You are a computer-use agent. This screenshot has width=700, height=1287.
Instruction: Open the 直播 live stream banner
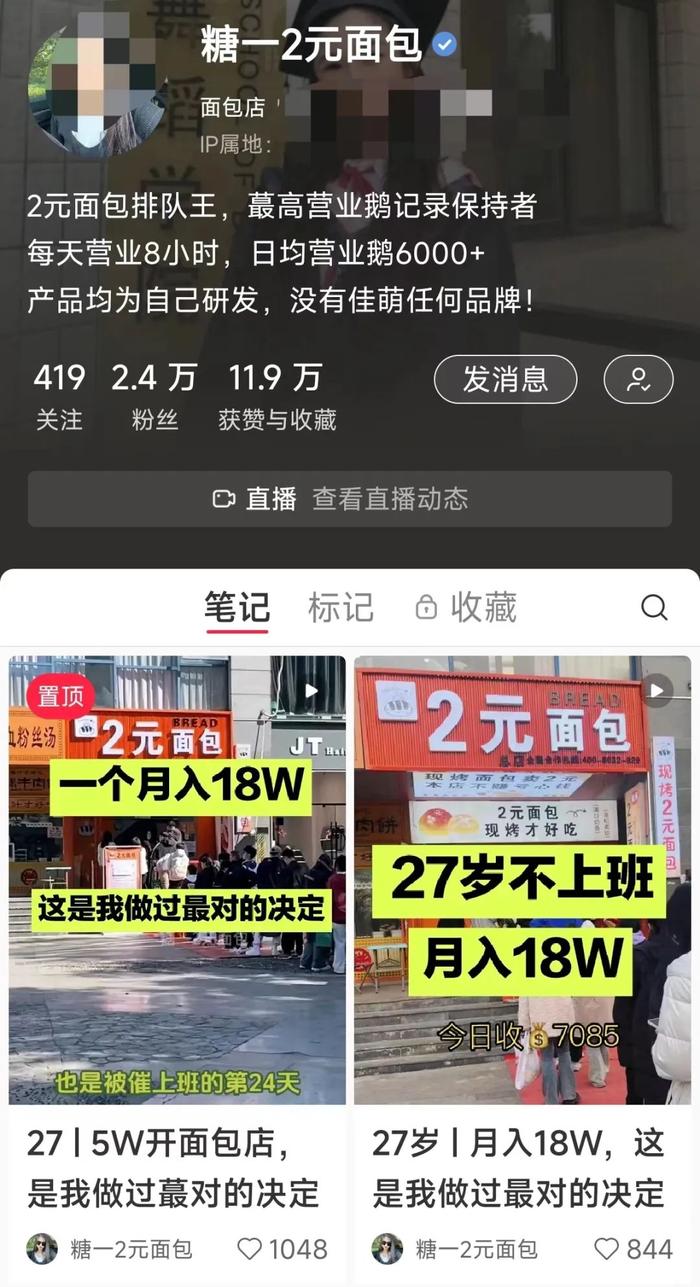coord(349,499)
